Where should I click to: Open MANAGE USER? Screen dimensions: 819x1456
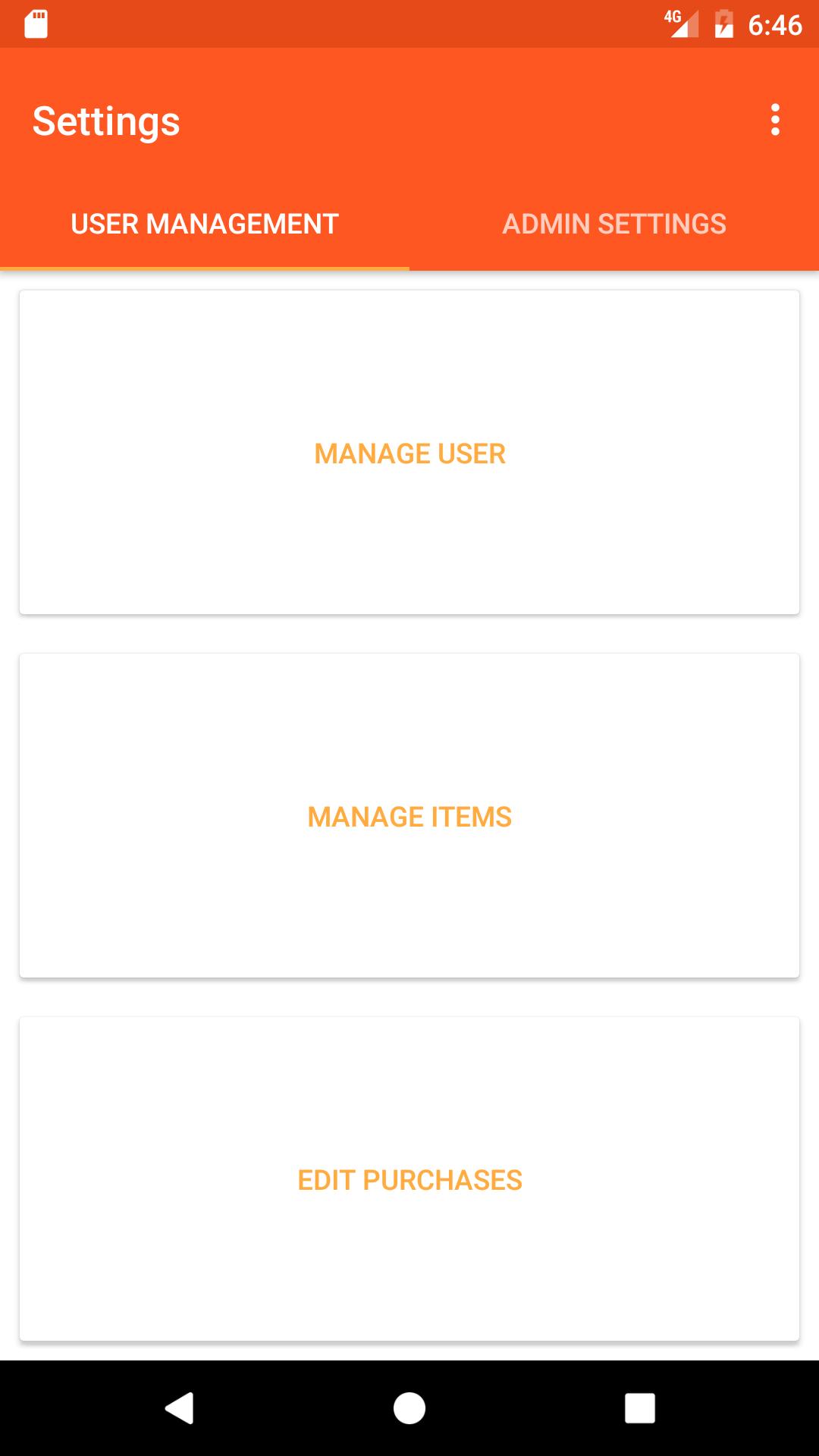click(x=409, y=453)
